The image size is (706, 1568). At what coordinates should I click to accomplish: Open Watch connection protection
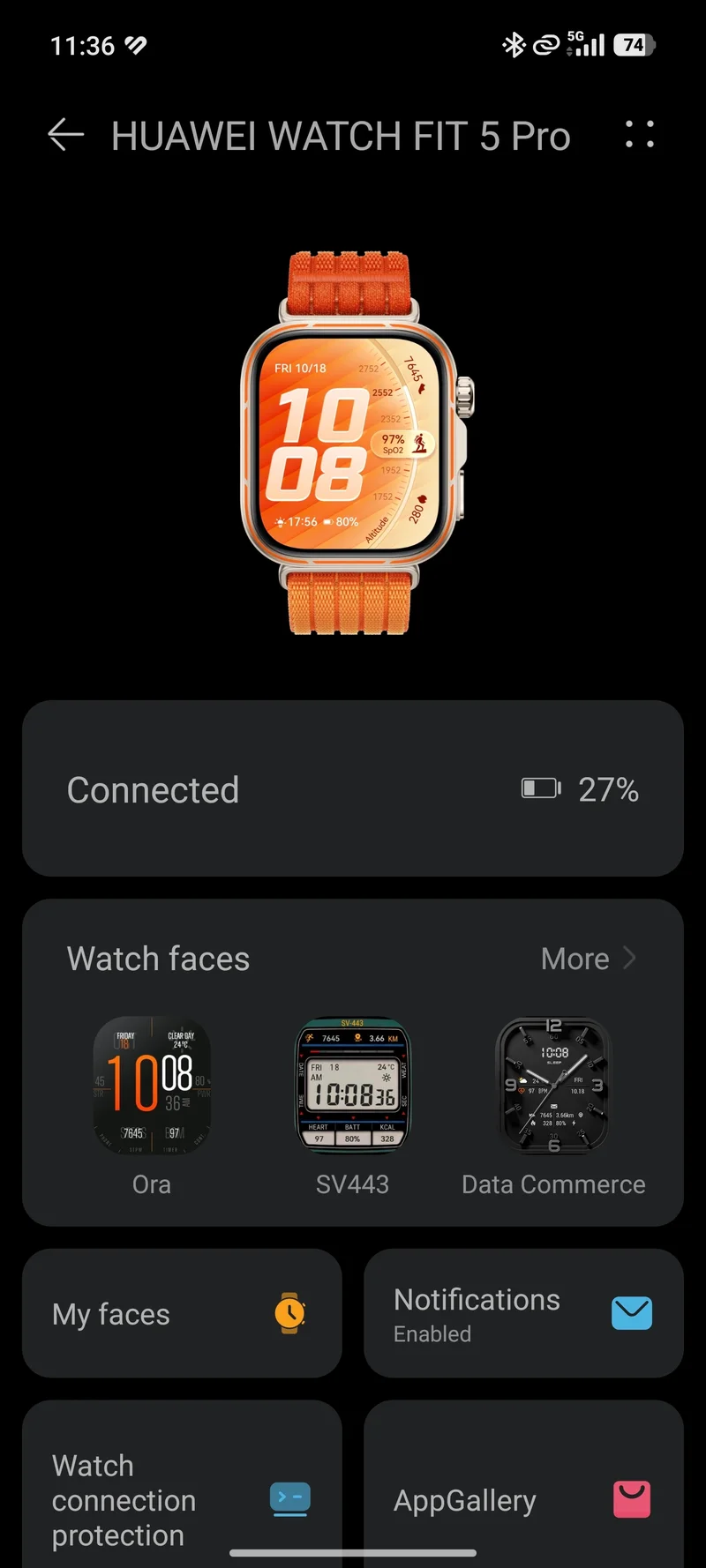(x=182, y=1484)
